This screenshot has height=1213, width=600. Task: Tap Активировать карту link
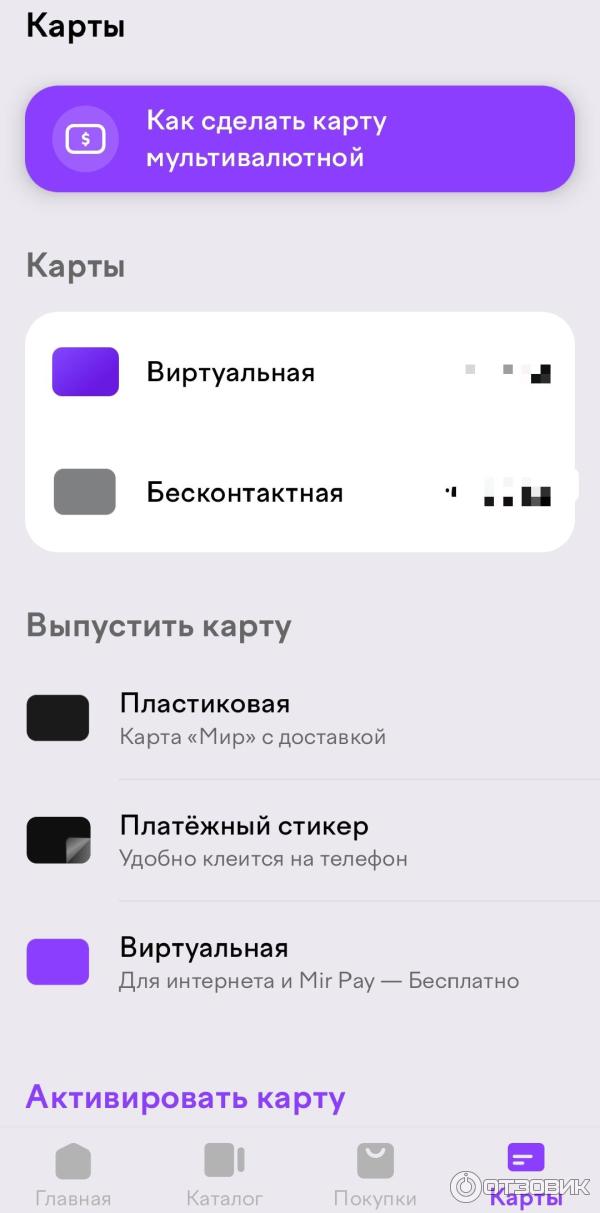[x=185, y=1097]
